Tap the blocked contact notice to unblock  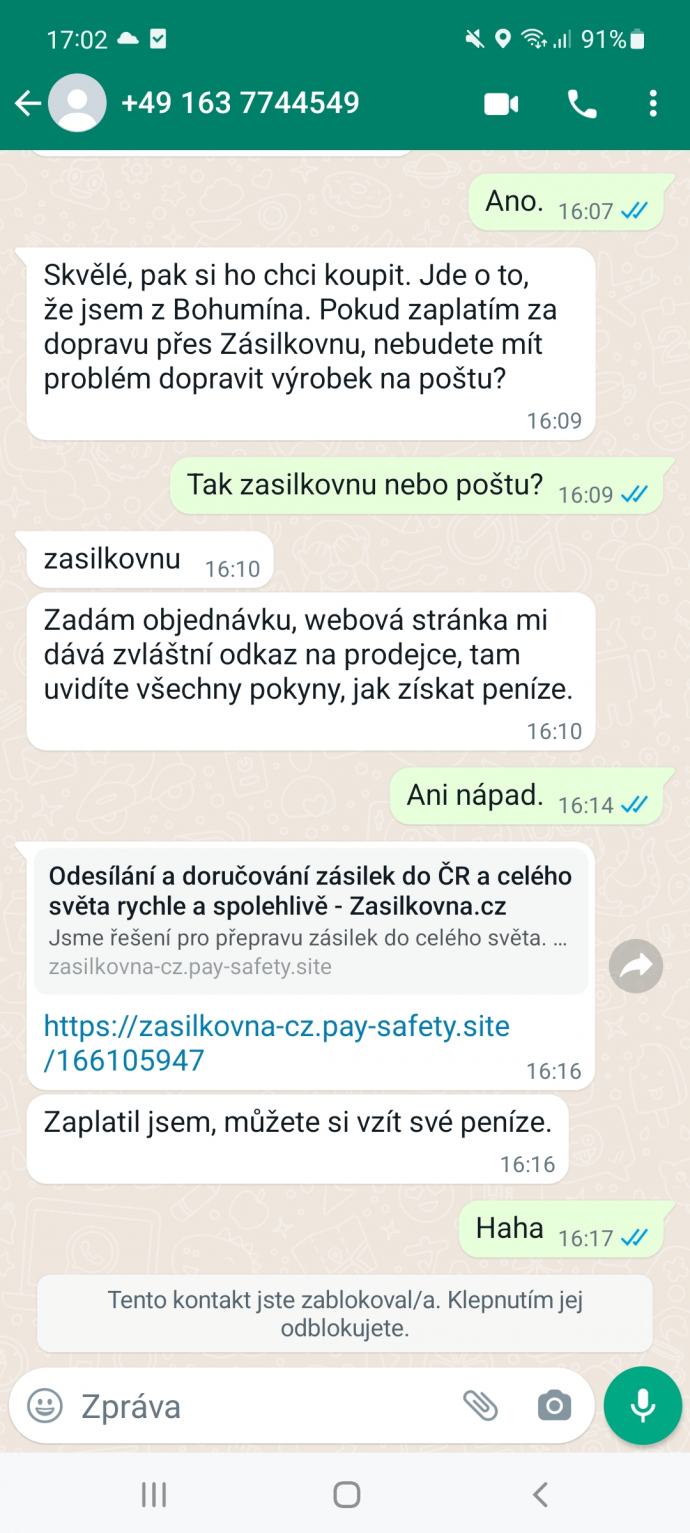[x=345, y=1314]
